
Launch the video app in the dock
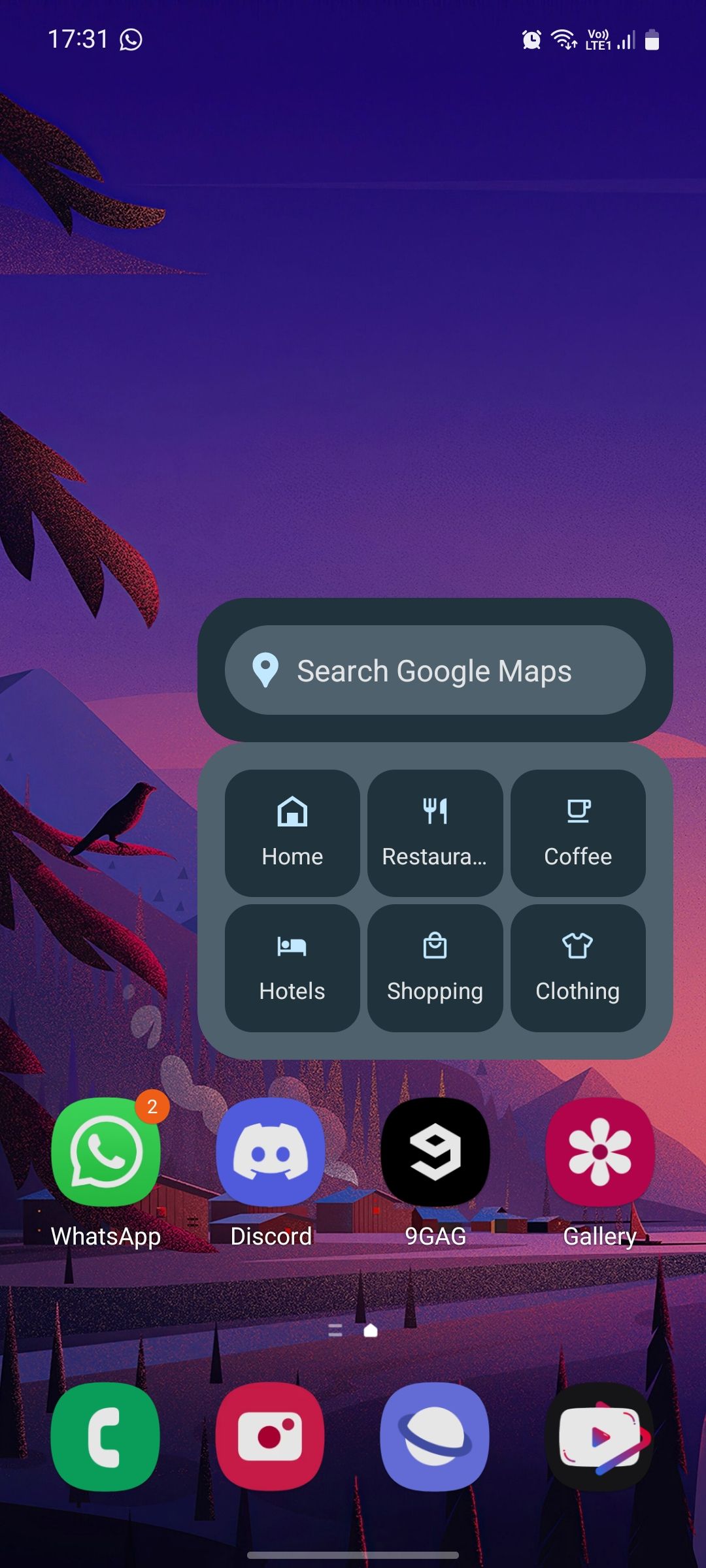click(x=600, y=1437)
